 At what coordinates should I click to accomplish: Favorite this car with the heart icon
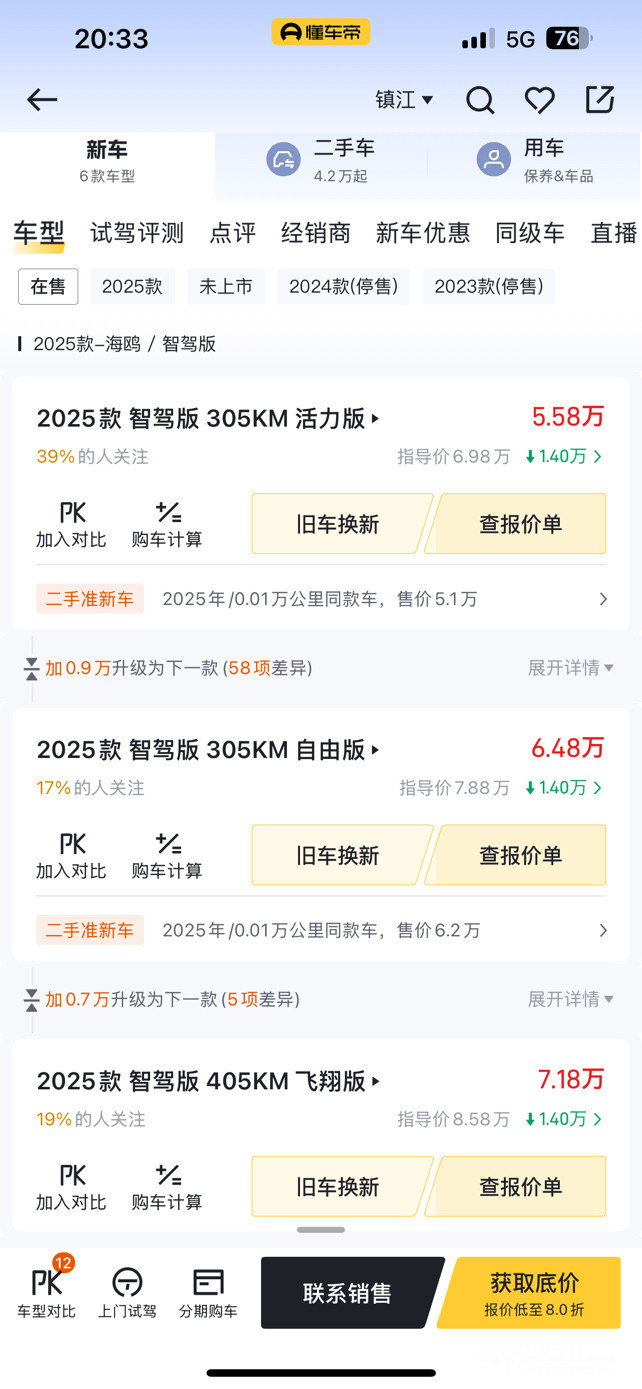tap(540, 100)
